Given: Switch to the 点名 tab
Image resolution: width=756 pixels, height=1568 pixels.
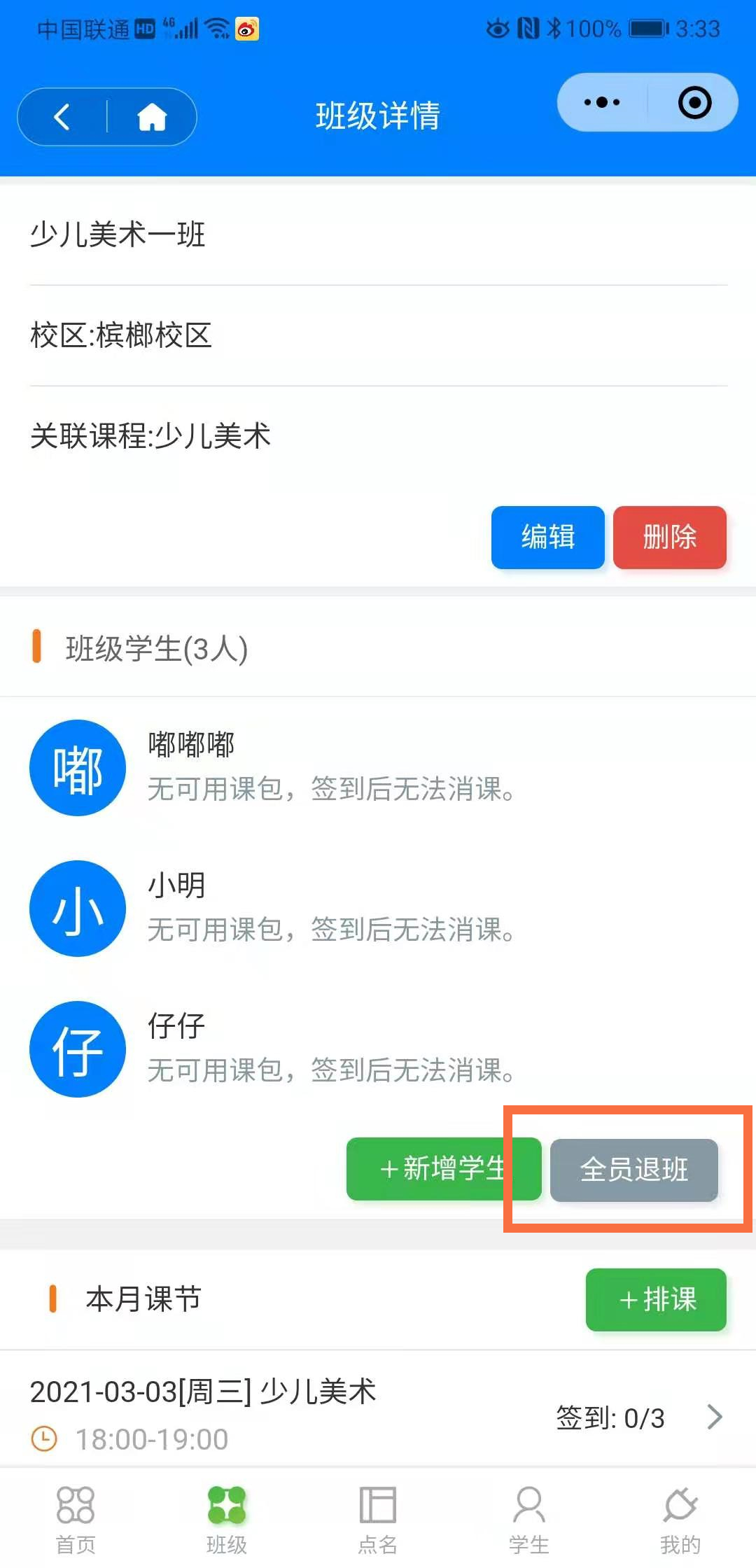Looking at the screenshot, I should pyautogui.click(x=378, y=1518).
